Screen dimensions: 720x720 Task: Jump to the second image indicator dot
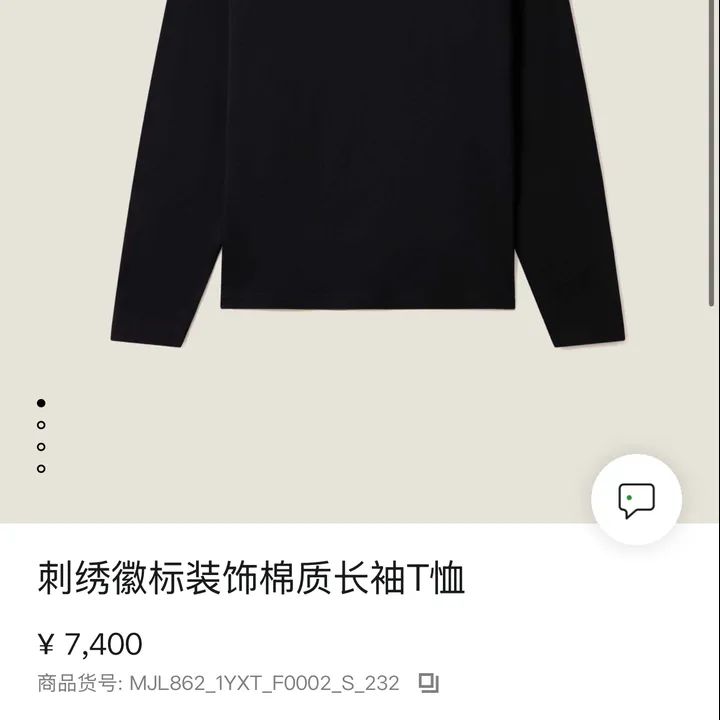[x=41, y=425]
